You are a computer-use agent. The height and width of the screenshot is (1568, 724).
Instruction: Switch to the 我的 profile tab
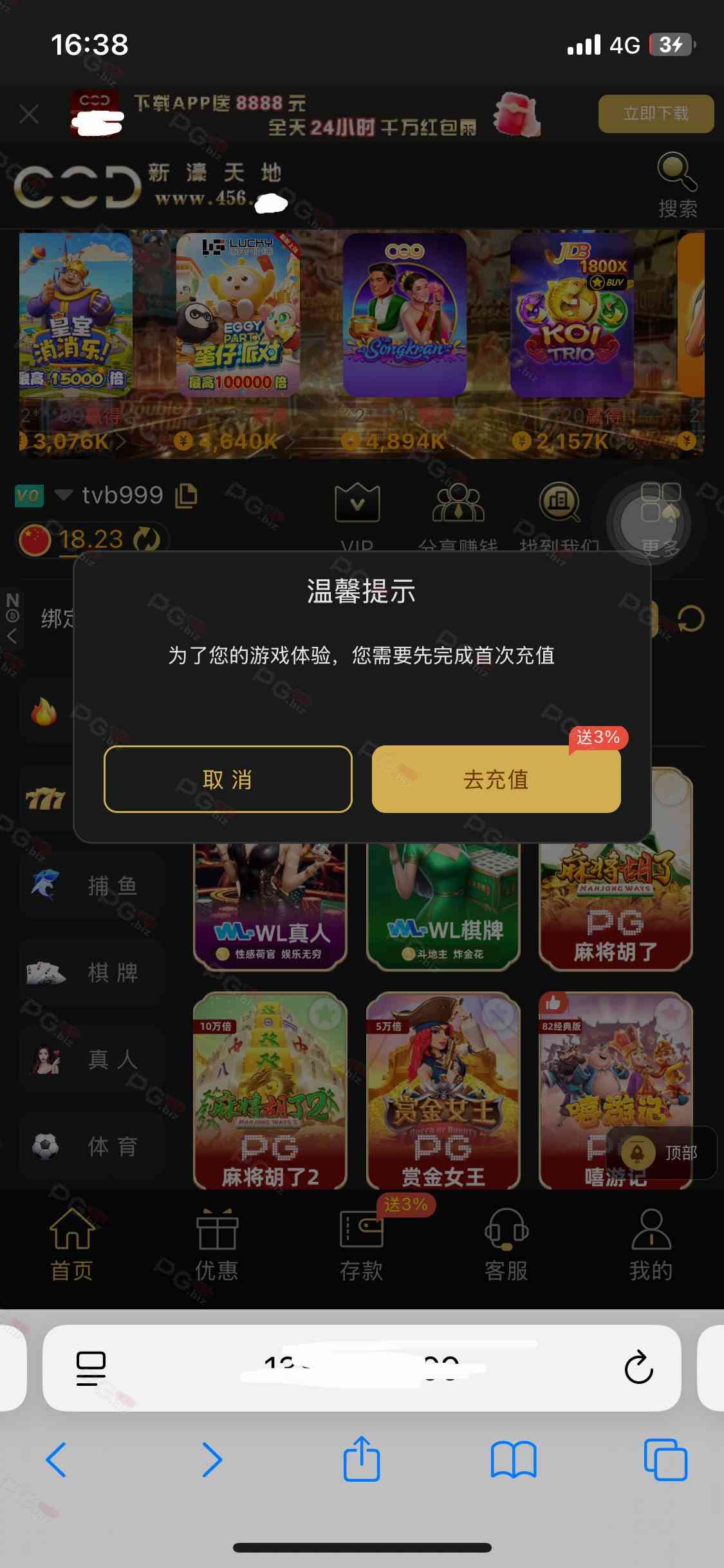651,1244
